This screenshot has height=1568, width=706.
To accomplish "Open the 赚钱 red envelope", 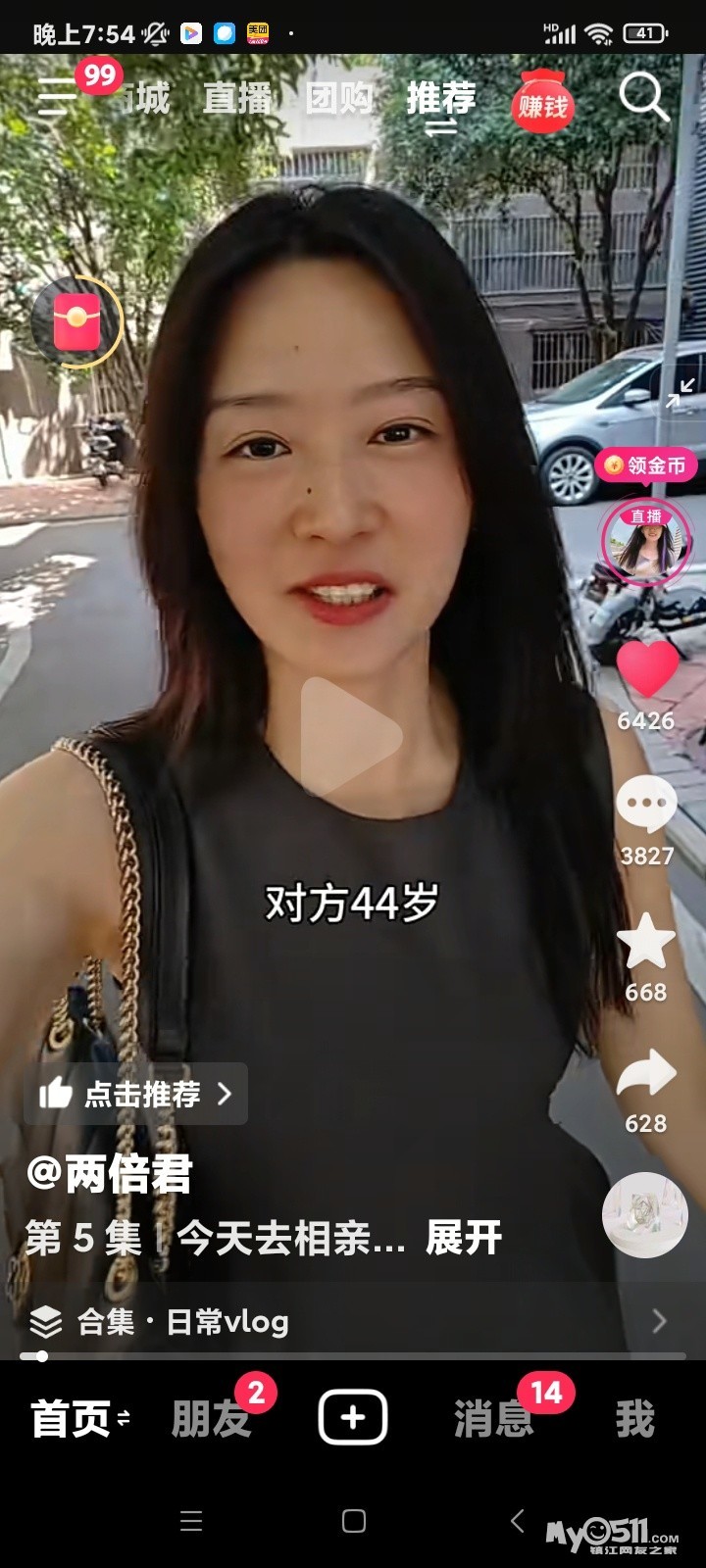I will (542, 102).
